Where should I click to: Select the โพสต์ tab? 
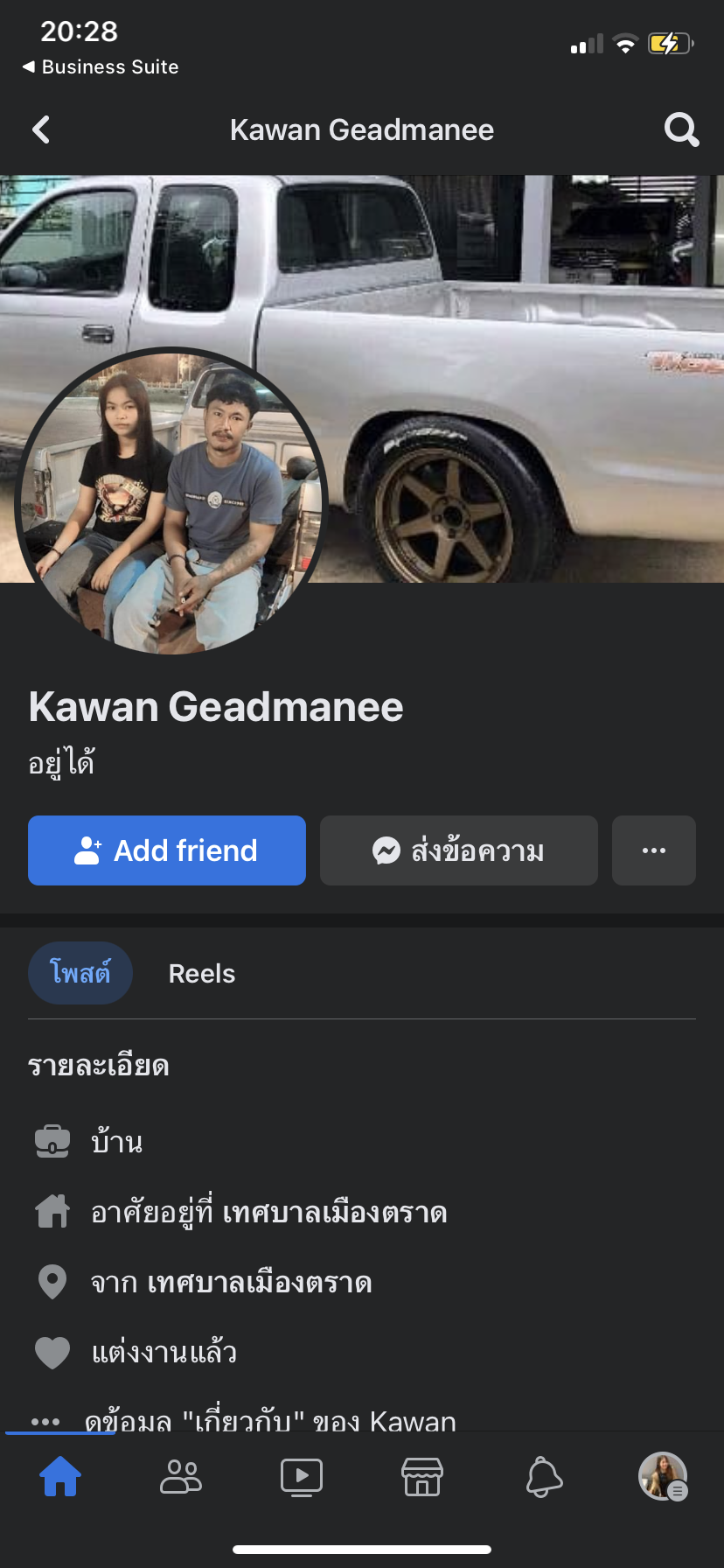80,973
